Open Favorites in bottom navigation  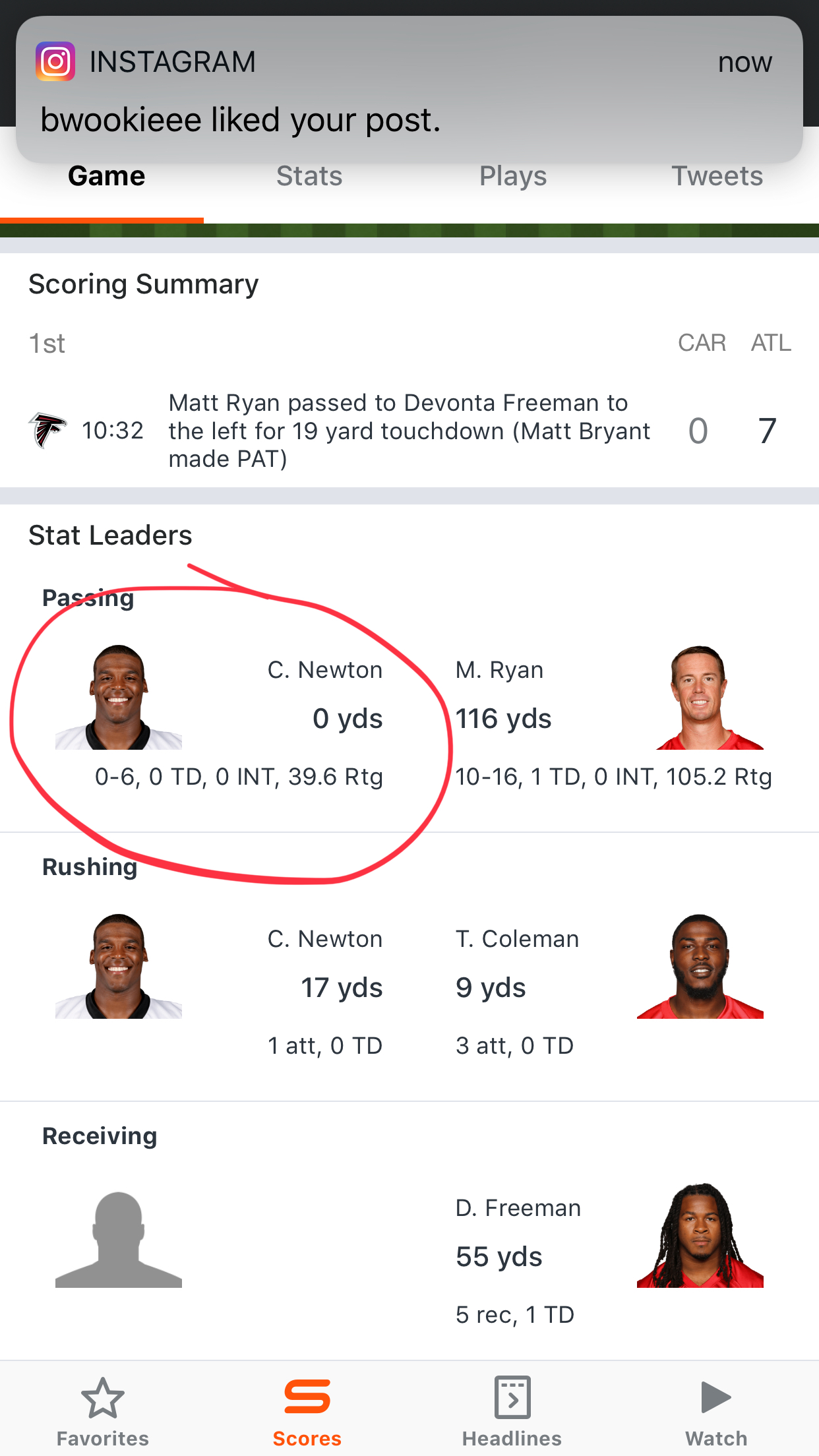(x=102, y=1411)
